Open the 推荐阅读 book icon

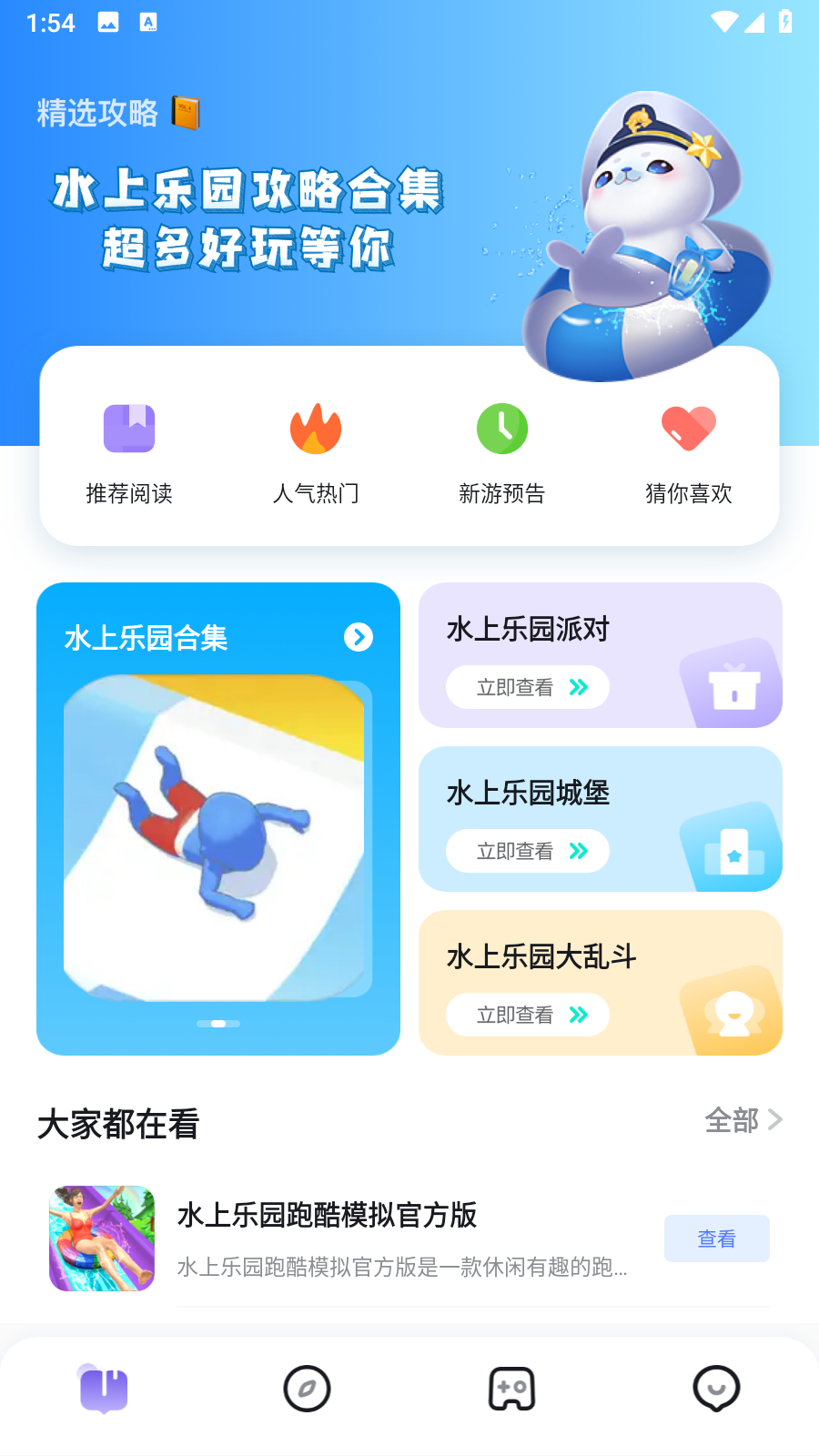[x=128, y=428]
